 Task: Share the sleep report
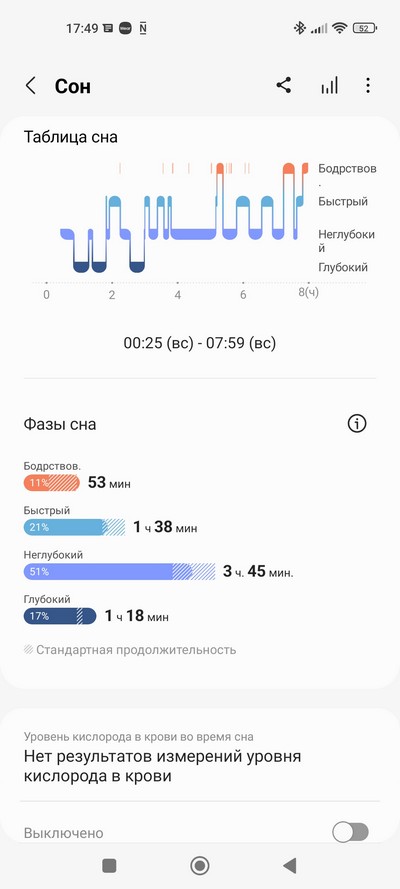284,86
